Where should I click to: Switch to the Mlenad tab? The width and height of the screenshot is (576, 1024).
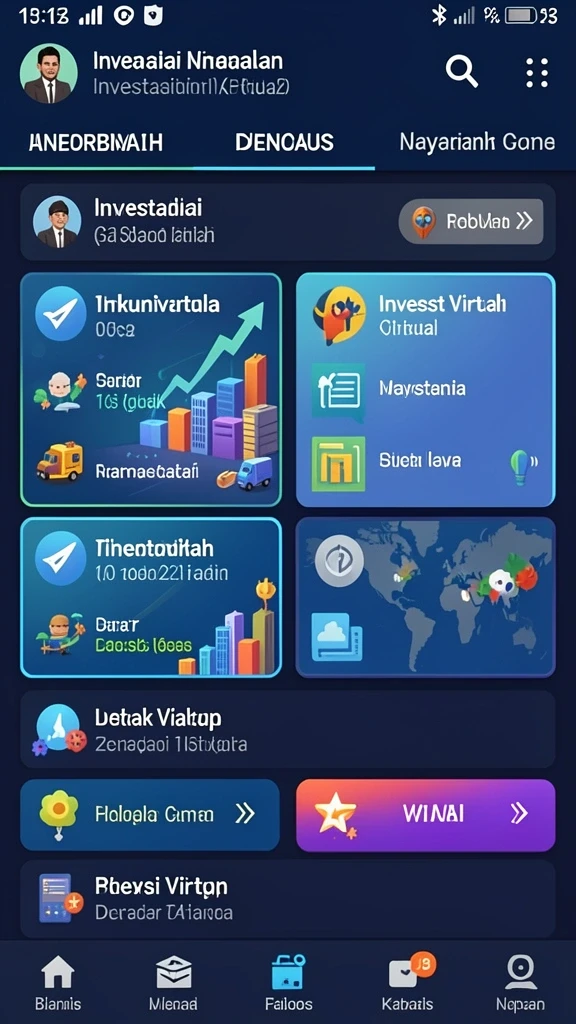pyautogui.click(x=173, y=984)
